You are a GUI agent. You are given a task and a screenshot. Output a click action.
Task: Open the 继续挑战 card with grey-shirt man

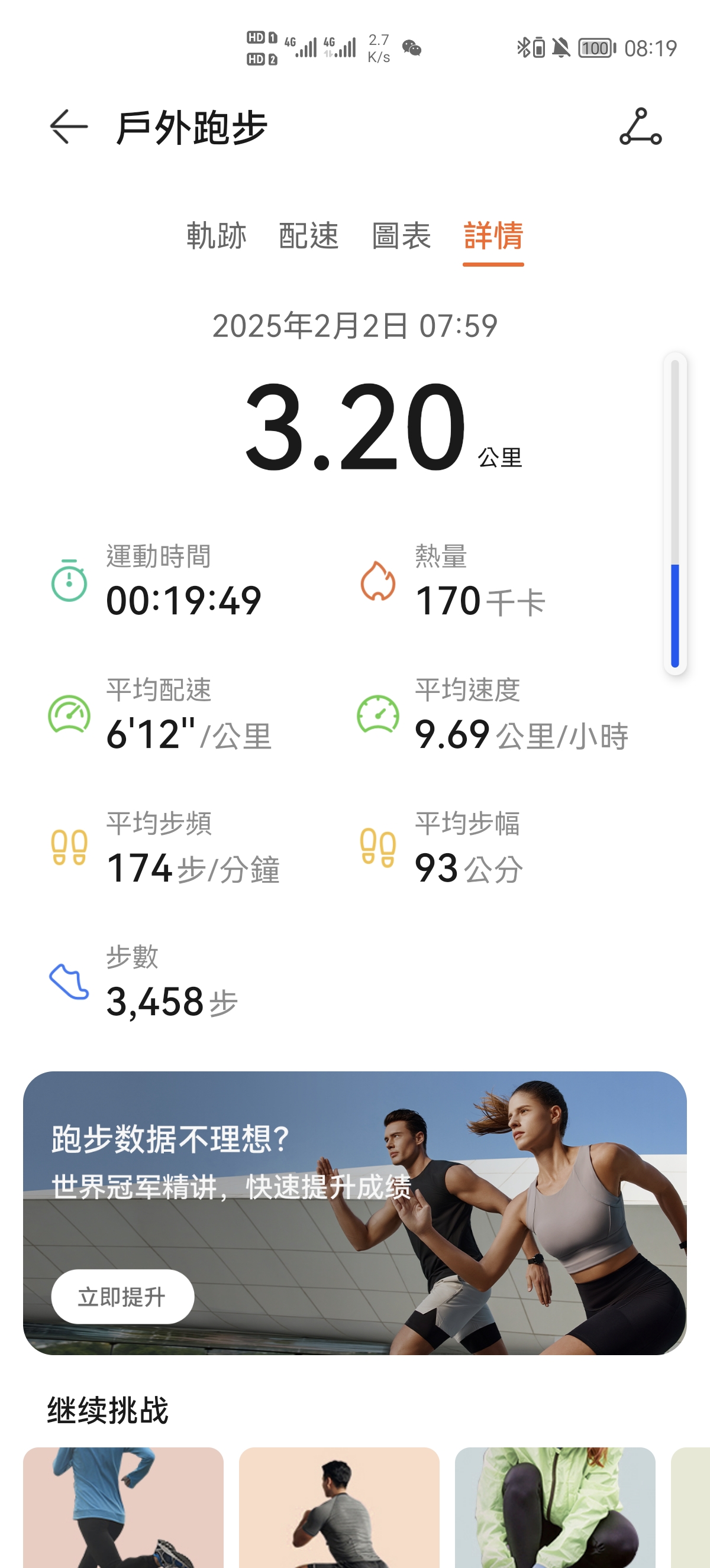point(339,1507)
